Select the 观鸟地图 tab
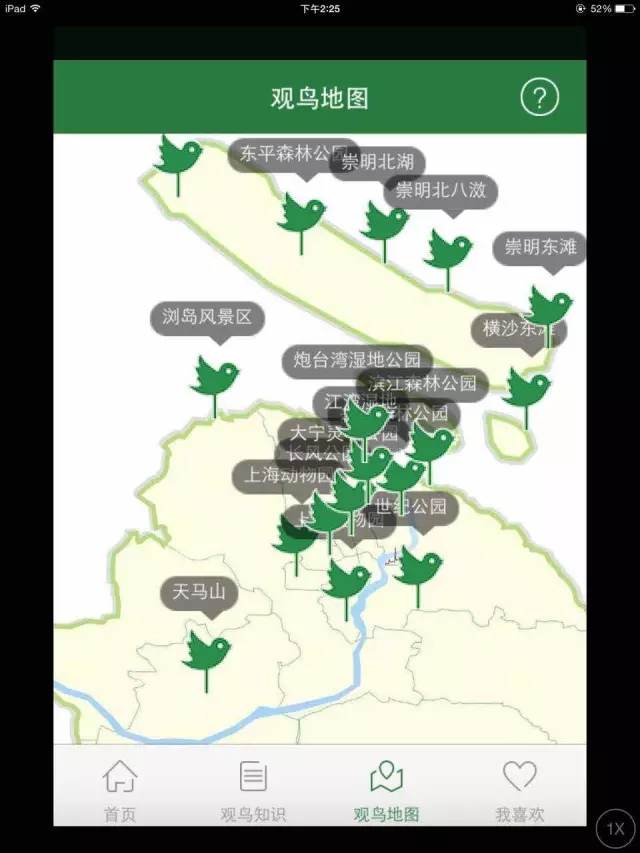The width and height of the screenshot is (640, 853). [x=386, y=790]
